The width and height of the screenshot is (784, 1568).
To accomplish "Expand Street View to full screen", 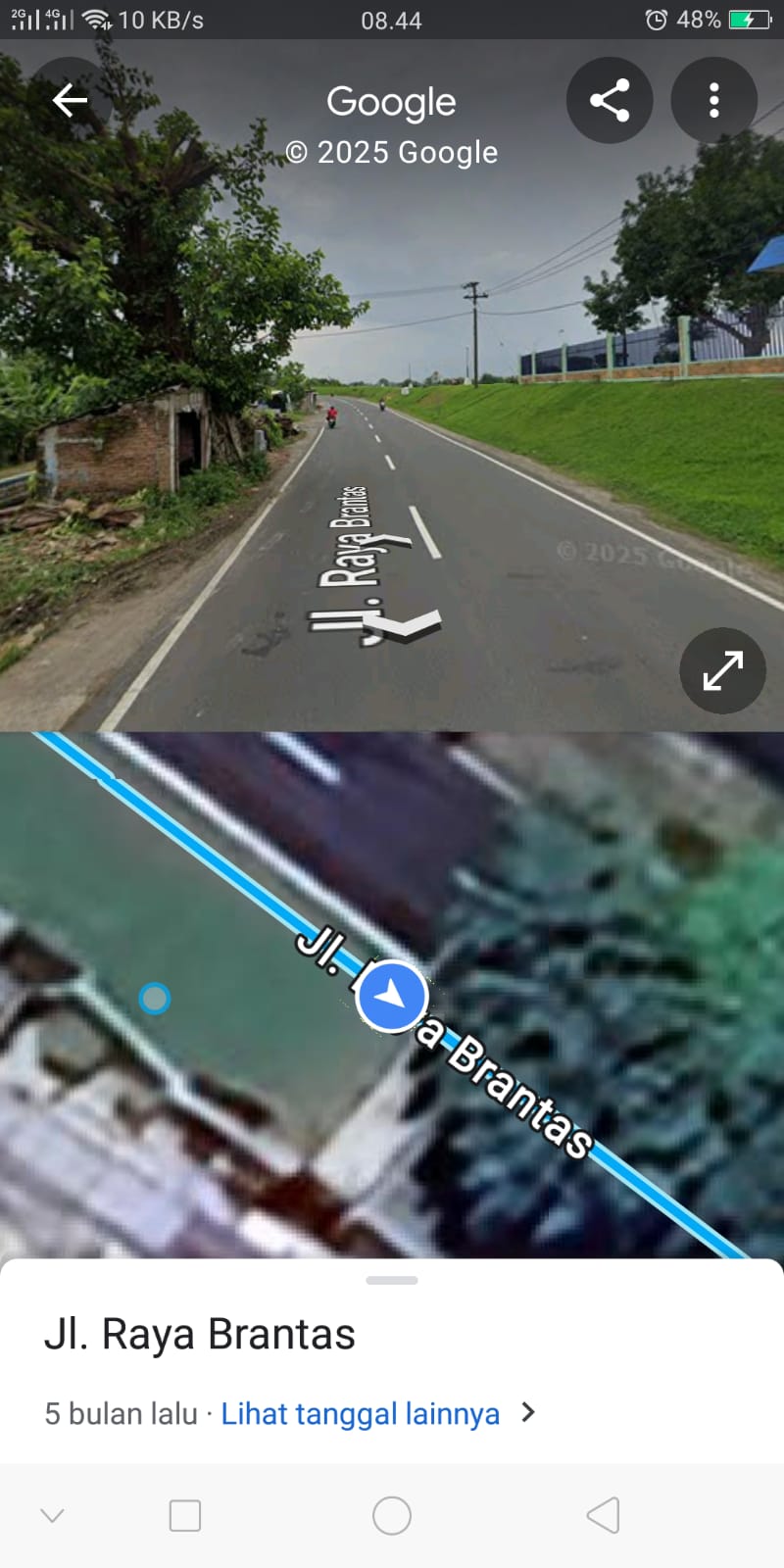I will pos(722,671).
